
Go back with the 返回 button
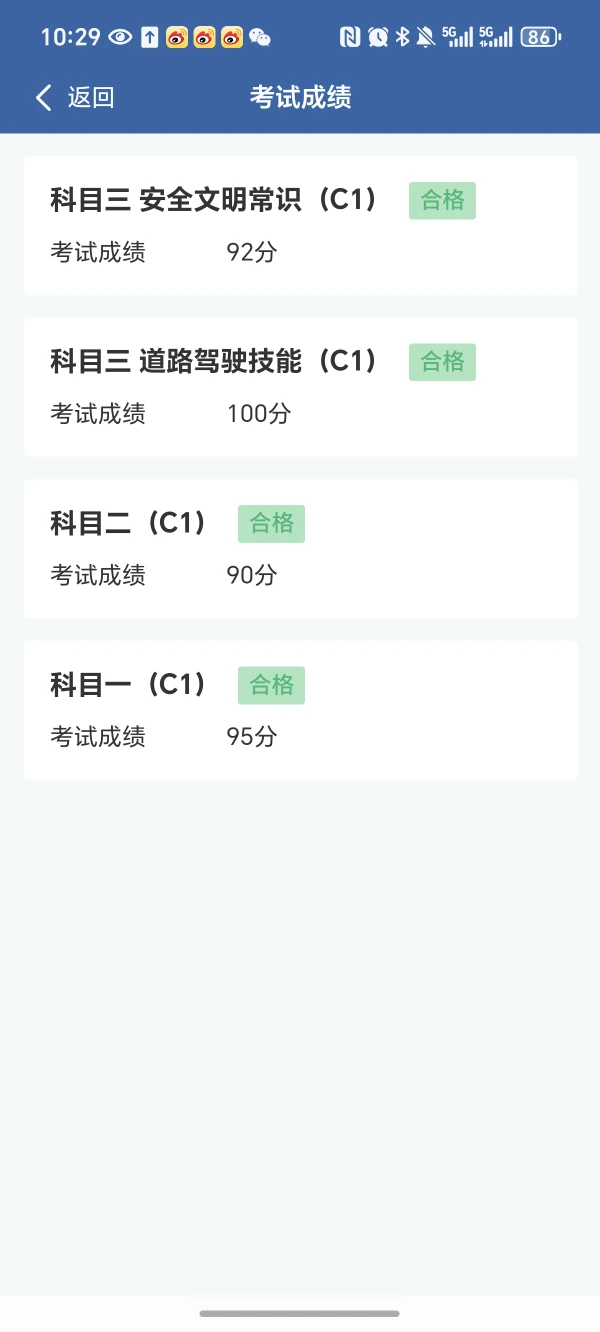pos(75,97)
